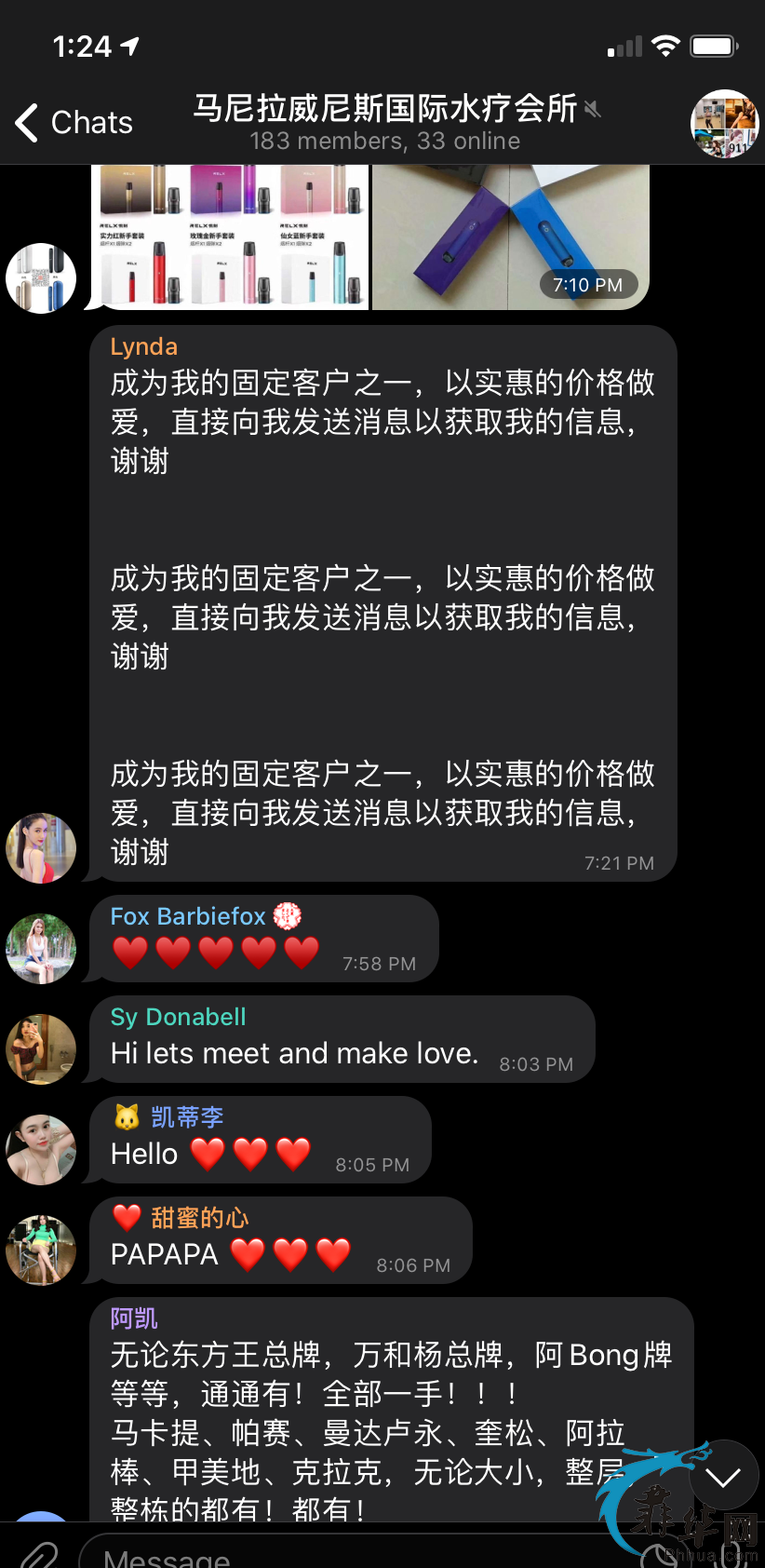This screenshot has width=765, height=1568.
Task: Attach a file with paperclip icon
Action: click(x=38, y=1555)
